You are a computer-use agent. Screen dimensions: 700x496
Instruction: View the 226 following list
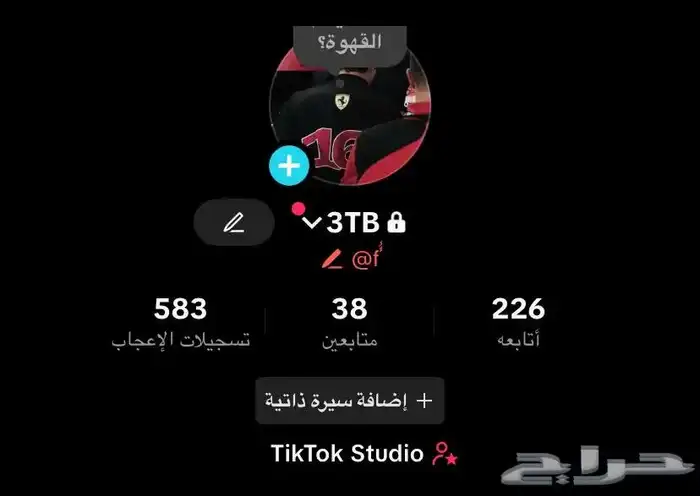point(518,322)
